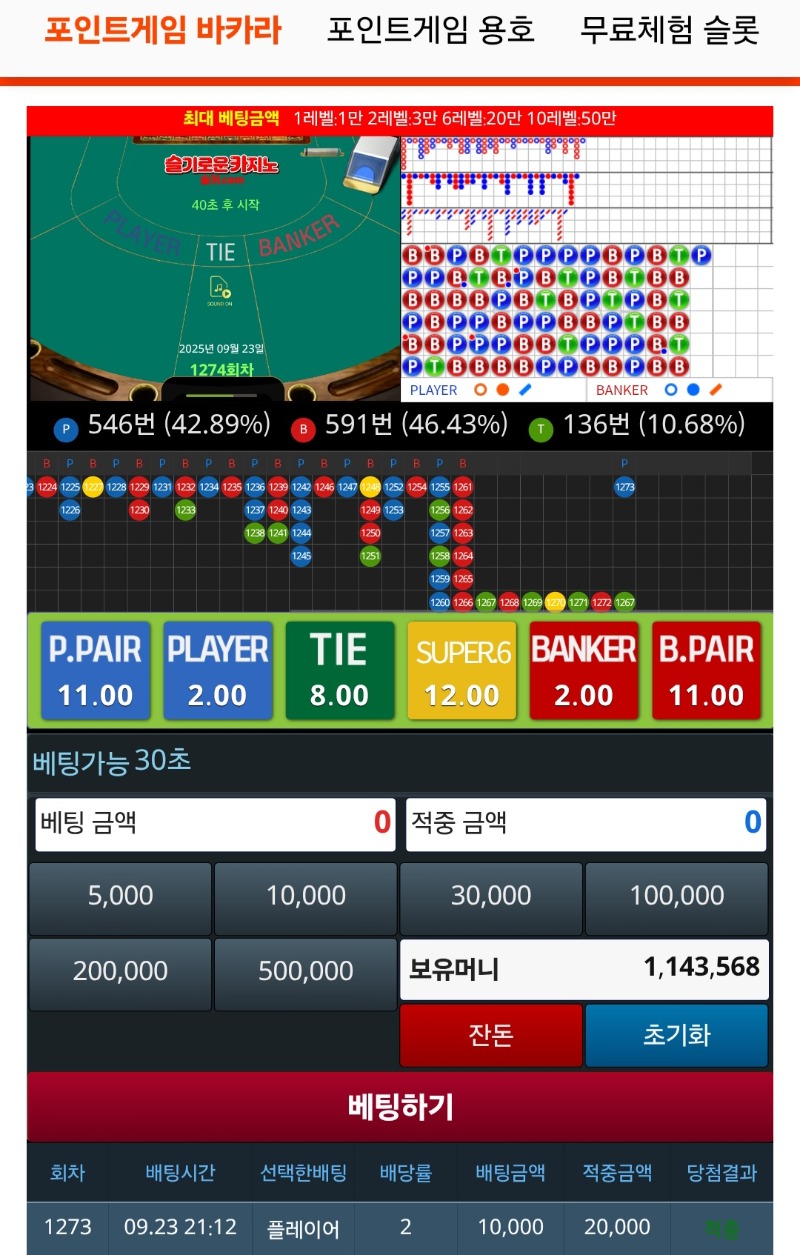Bet on BANKER 2.00
The height and width of the screenshot is (1255, 800).
tap(584, 670)
